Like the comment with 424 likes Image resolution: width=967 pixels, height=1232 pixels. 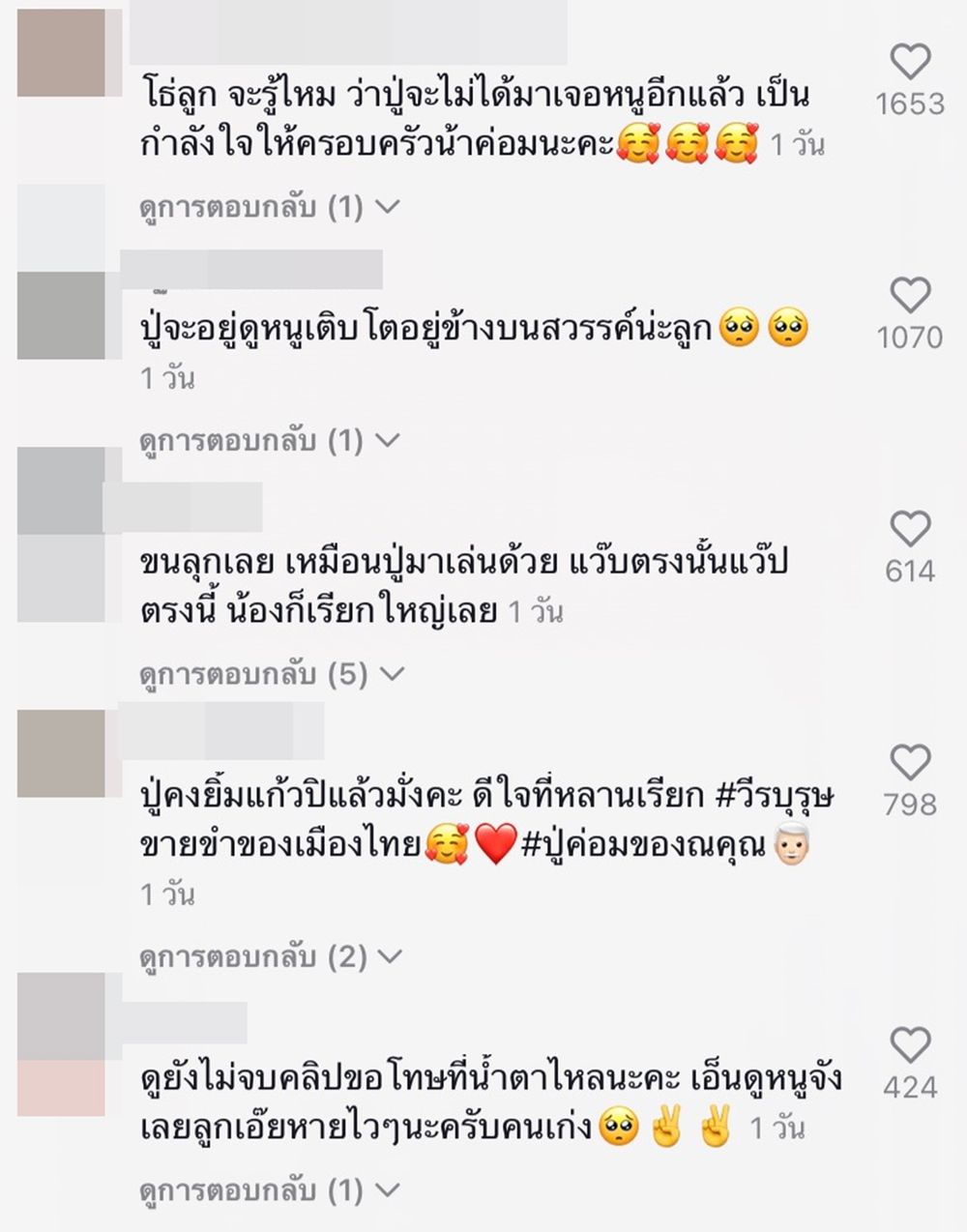tap(910, 1046)
